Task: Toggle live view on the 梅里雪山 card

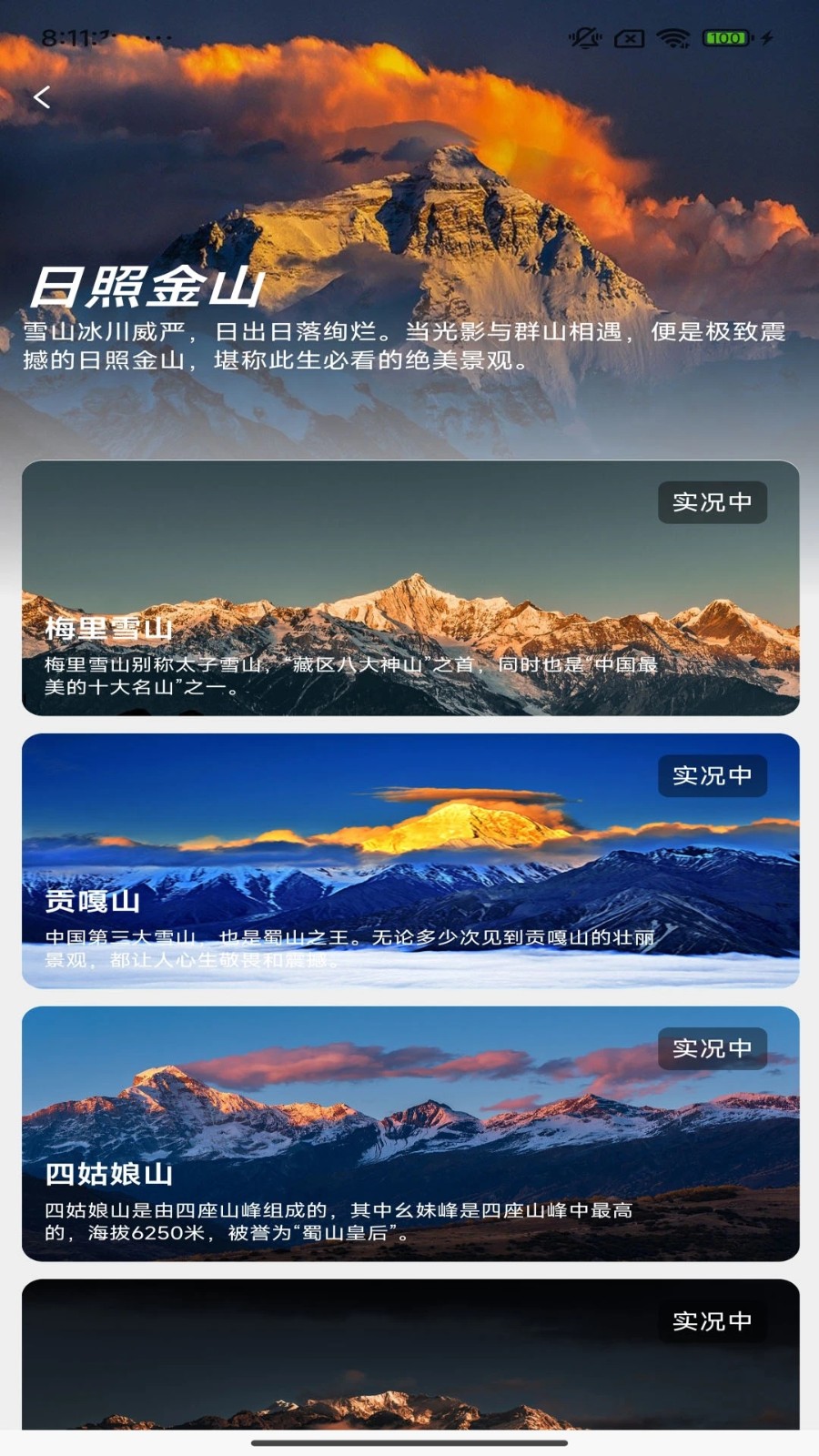Action: click(712, 501)
